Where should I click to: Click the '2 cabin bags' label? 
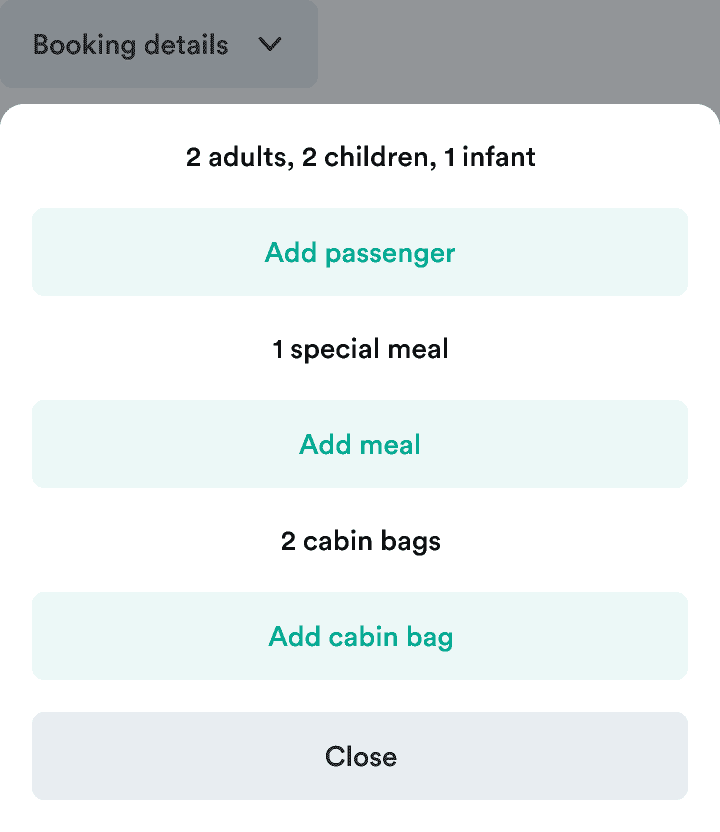360,541
